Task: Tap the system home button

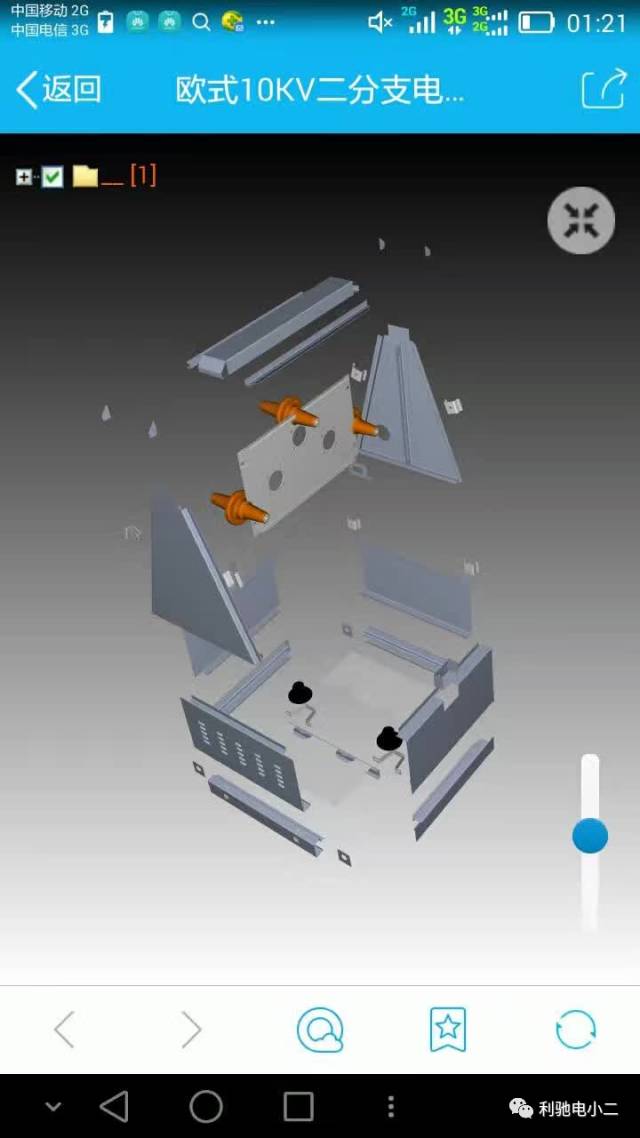Action: [206, 1106]
